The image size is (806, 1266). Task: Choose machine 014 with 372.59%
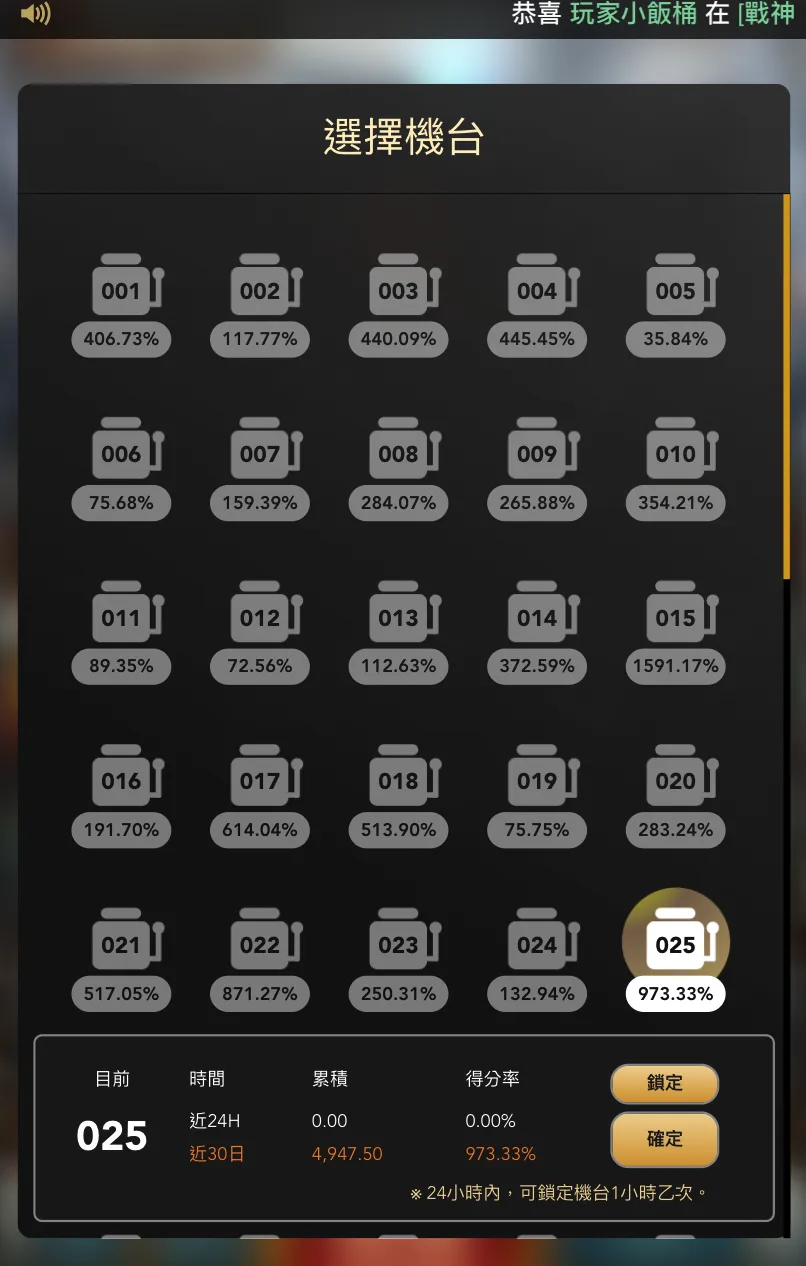point(537,619)
